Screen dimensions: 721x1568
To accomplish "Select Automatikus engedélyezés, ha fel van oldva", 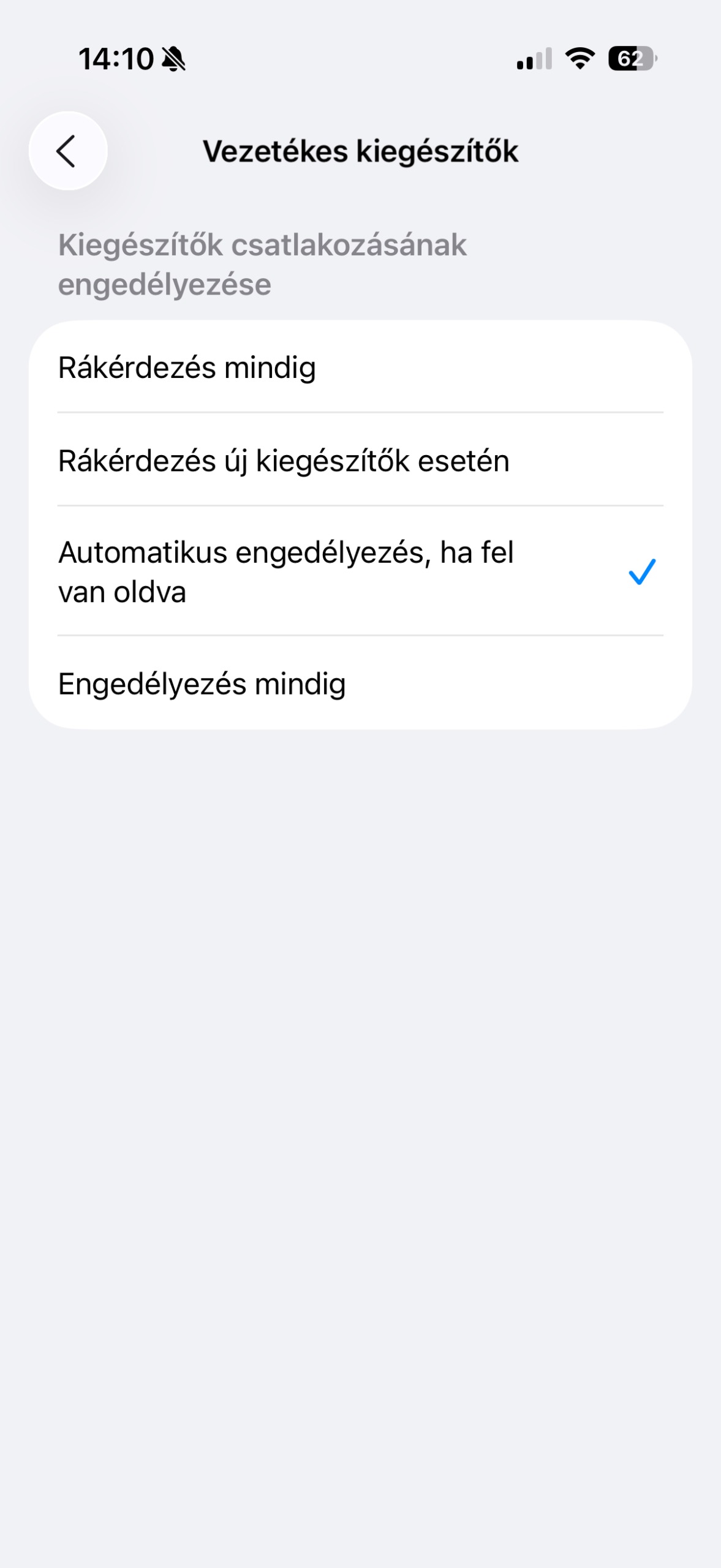I will click(x=360, y=571).
